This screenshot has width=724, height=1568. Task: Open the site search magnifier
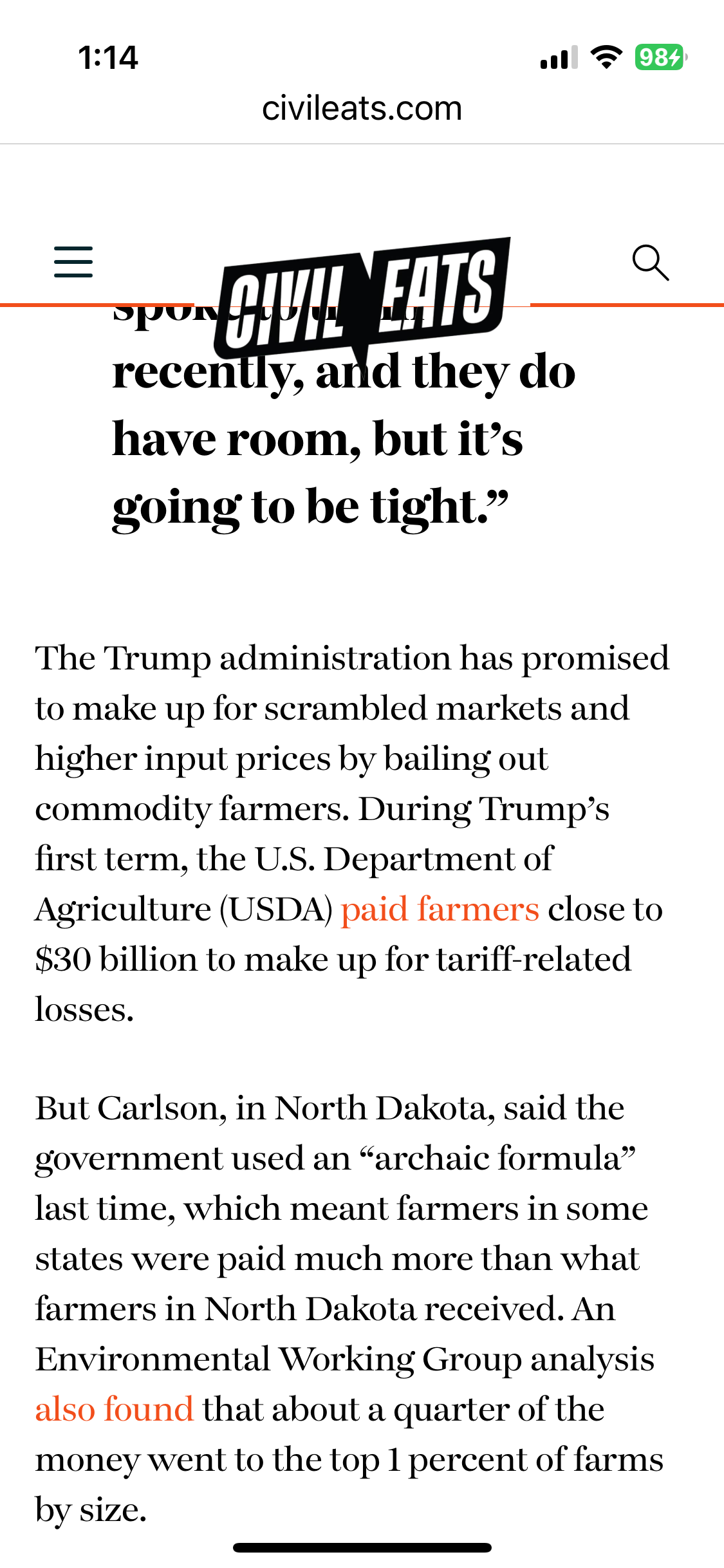[650, 263]
